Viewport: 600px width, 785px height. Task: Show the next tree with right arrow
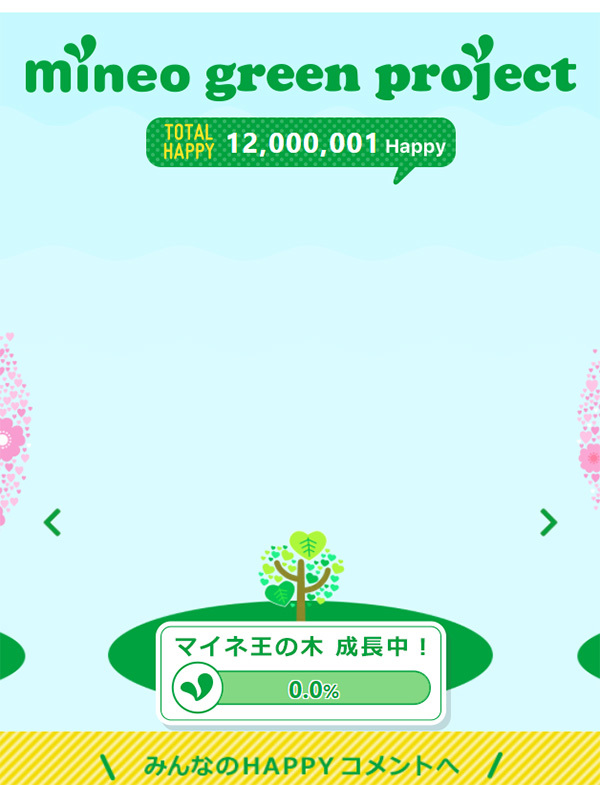tap(548, 522)
